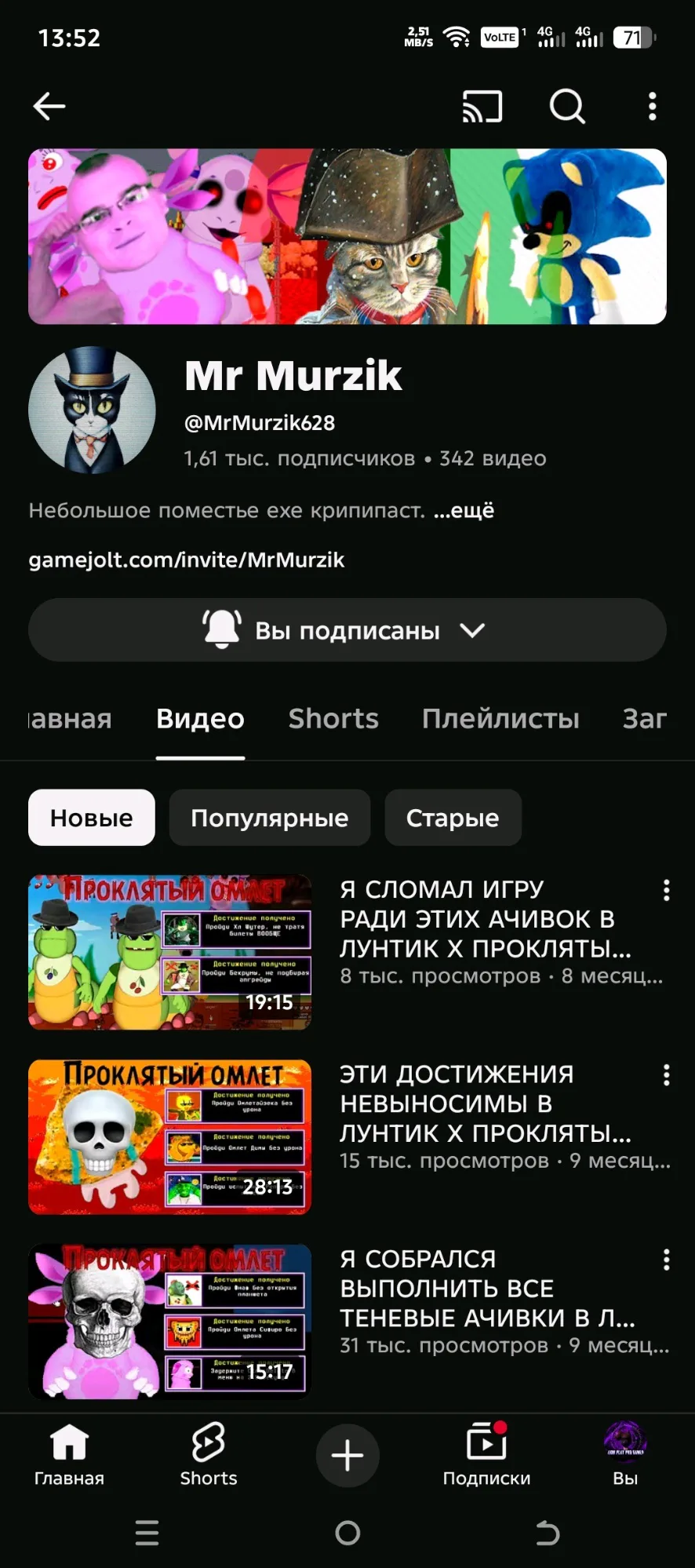Select the Популярные sort chip
This screenshot has width=695, height=1568.
tap(269, 818)
